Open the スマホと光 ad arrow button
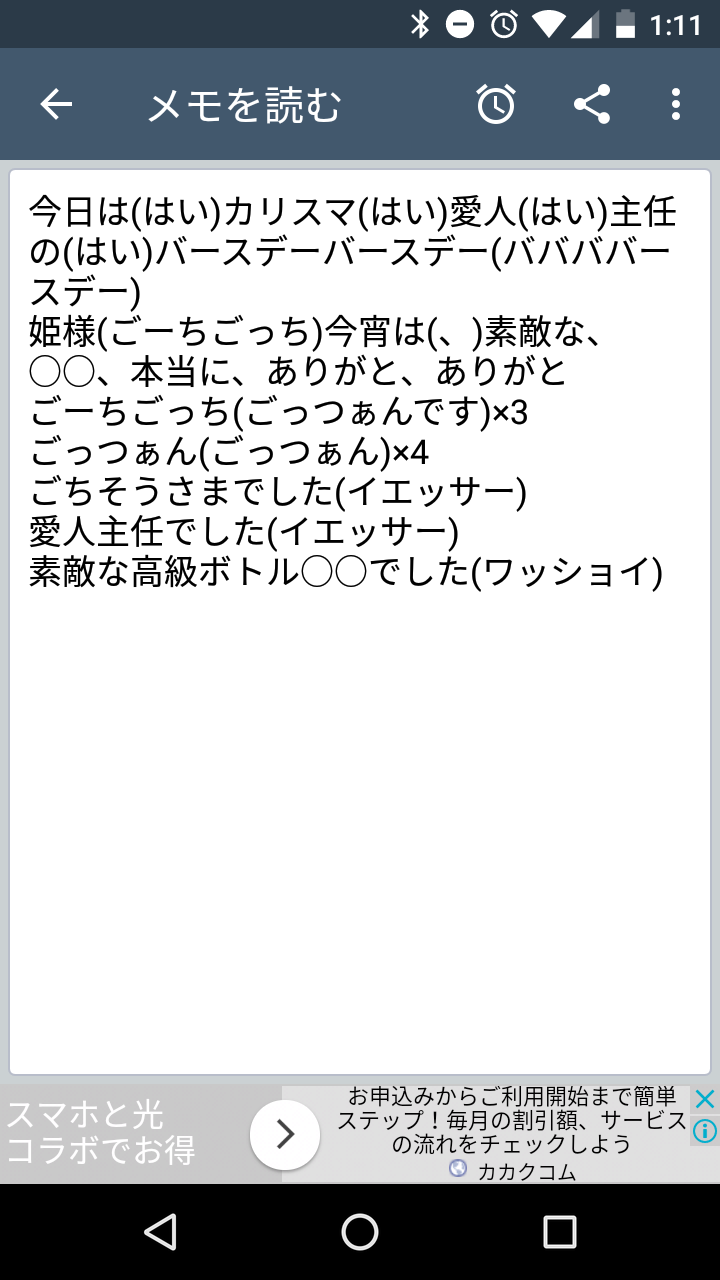This screenshot has width=720, height=1280. [285, 1134]
